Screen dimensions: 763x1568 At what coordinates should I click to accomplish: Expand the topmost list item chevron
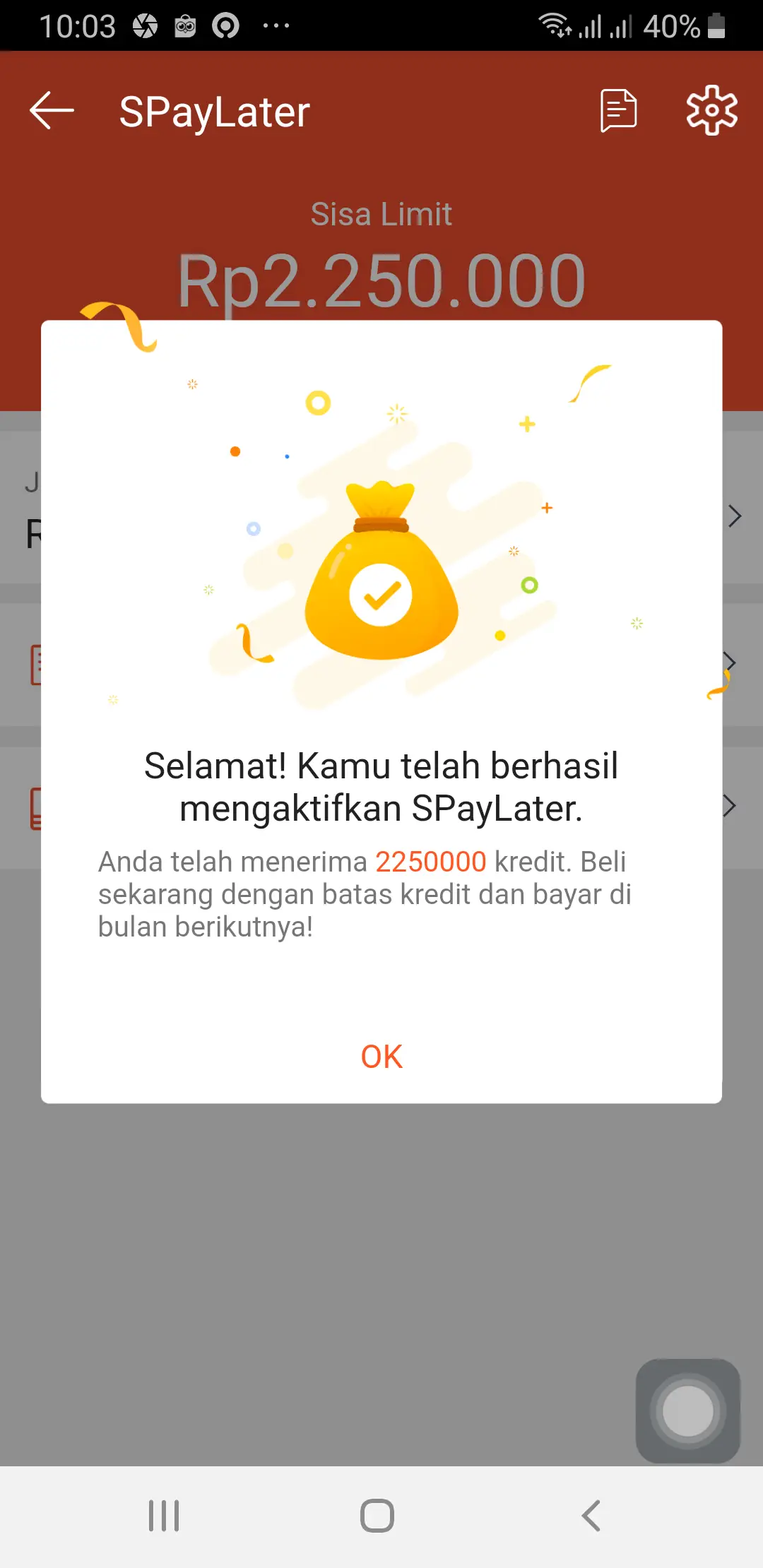735,516
